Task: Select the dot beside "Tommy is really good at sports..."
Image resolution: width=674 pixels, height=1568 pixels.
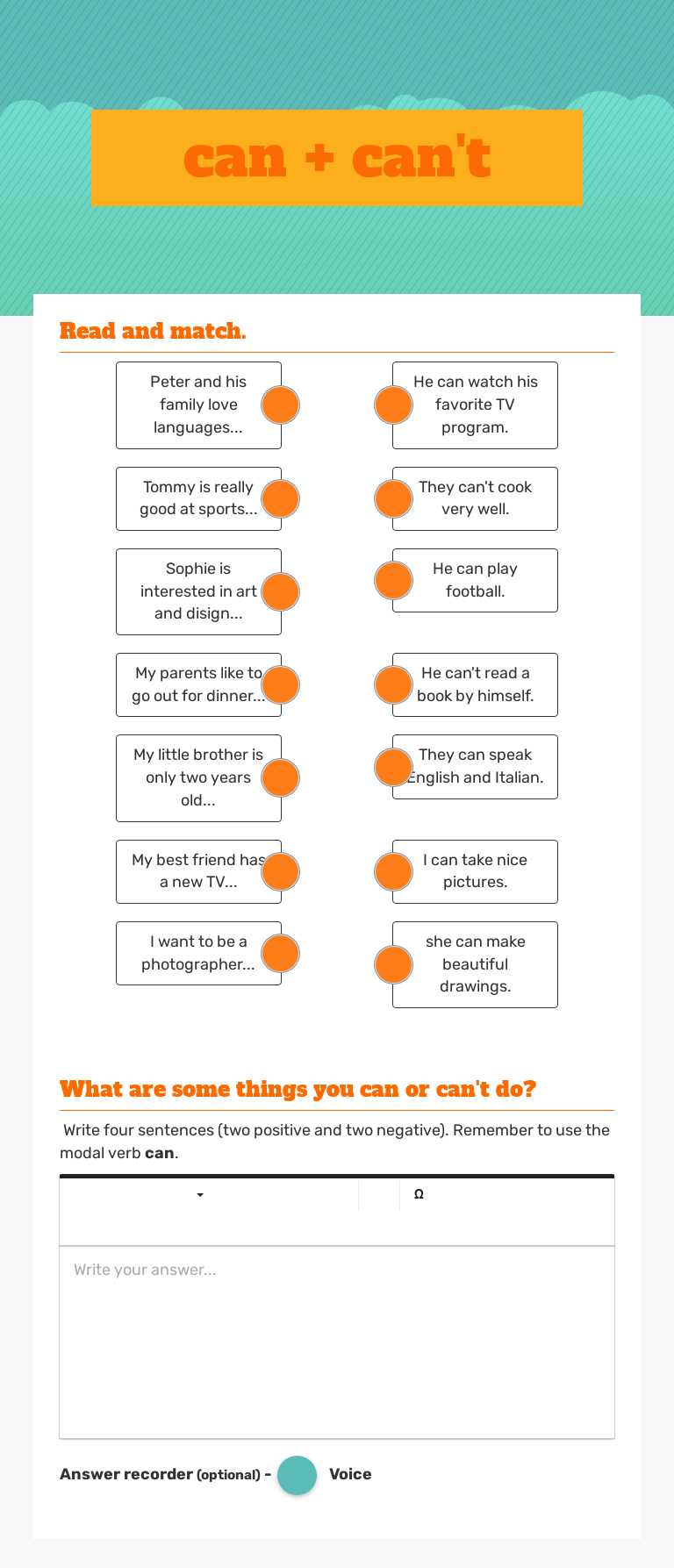Action: (x=280, y=498)
